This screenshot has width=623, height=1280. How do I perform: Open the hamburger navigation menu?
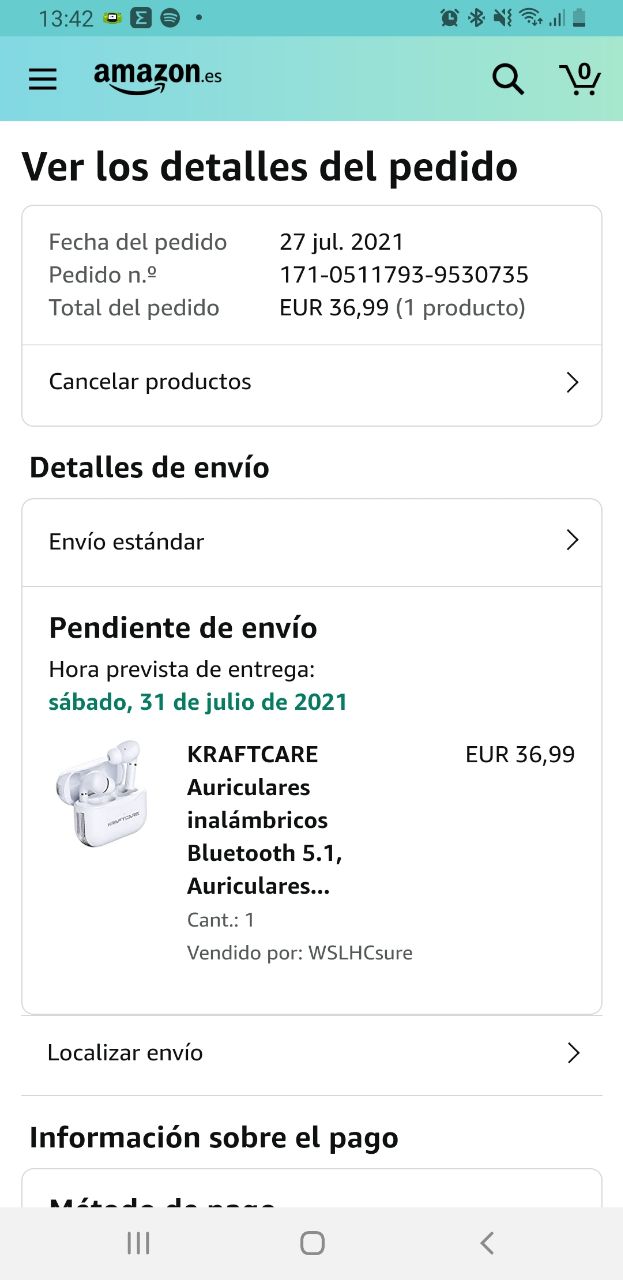tap(43, 79)
